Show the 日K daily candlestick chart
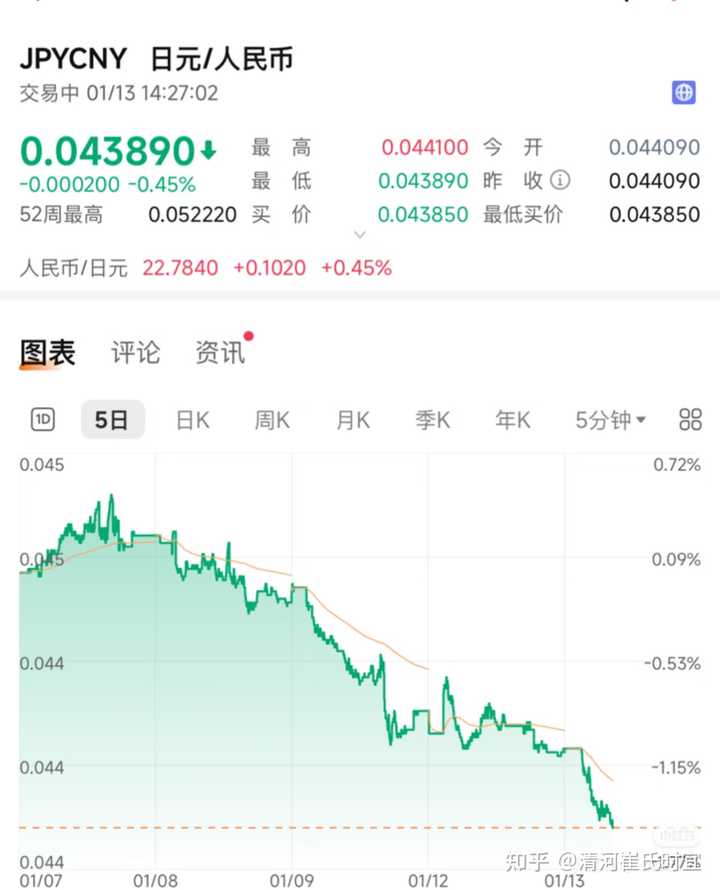The image size is (720, 890). pos(192,420)
